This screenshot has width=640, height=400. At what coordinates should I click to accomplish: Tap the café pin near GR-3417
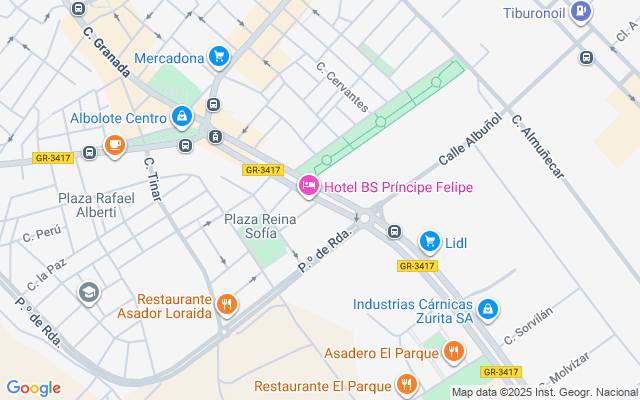[115, 146]
